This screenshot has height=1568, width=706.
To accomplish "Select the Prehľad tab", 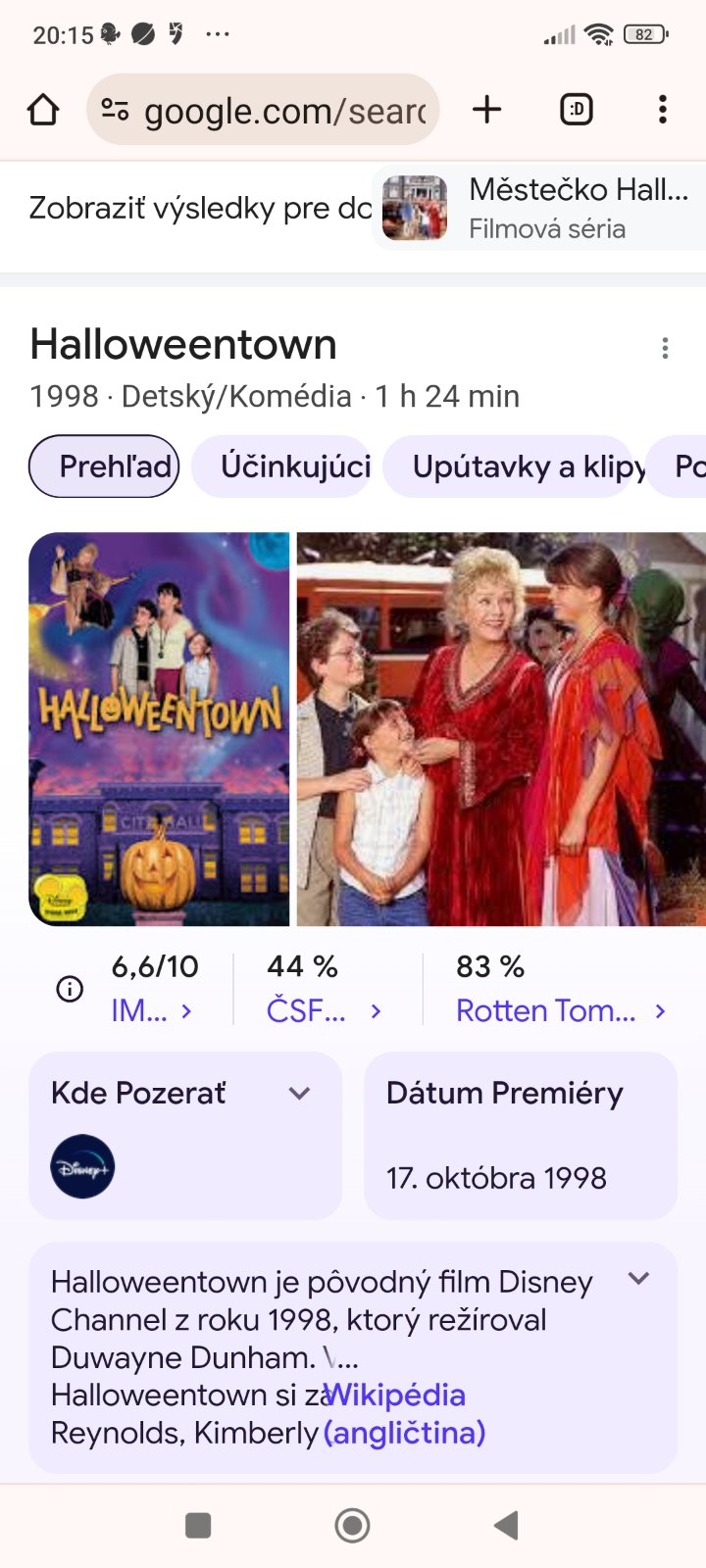I will pyautogui.click(x=105, y=466).
